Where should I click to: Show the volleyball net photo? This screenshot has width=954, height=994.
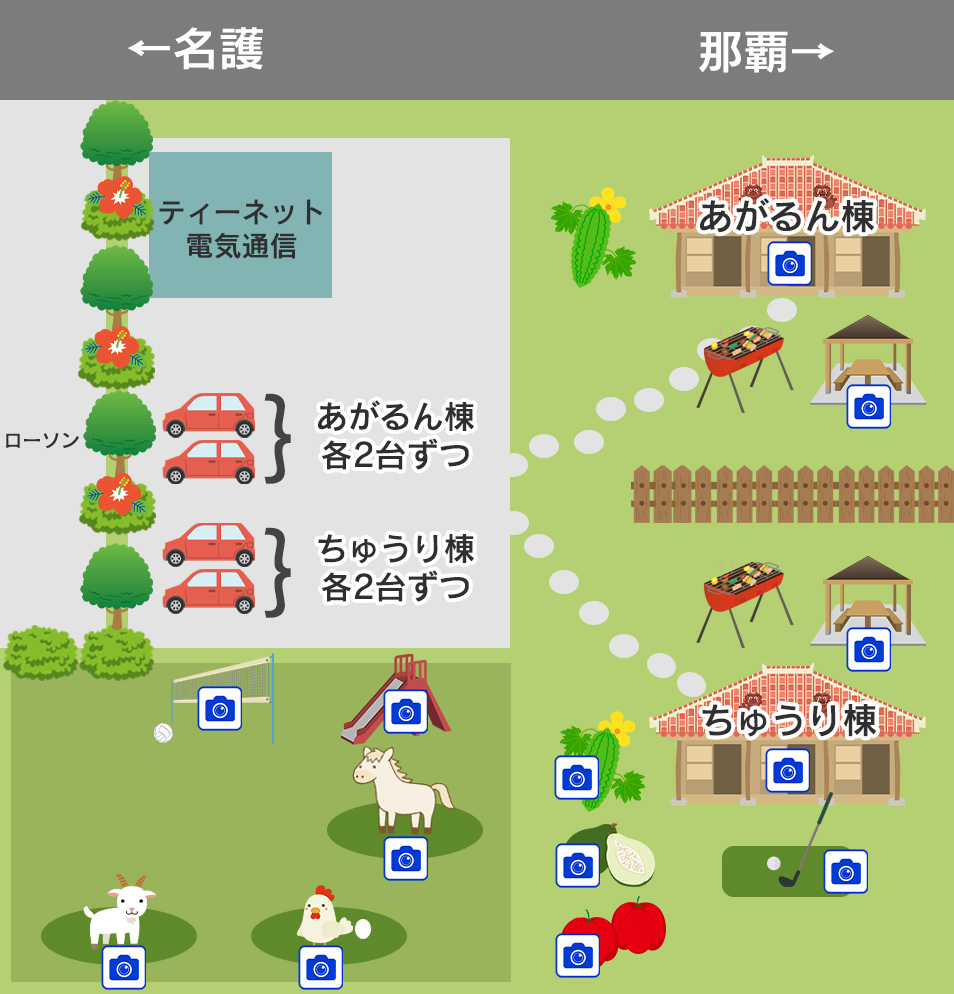(x=220, y=708)
